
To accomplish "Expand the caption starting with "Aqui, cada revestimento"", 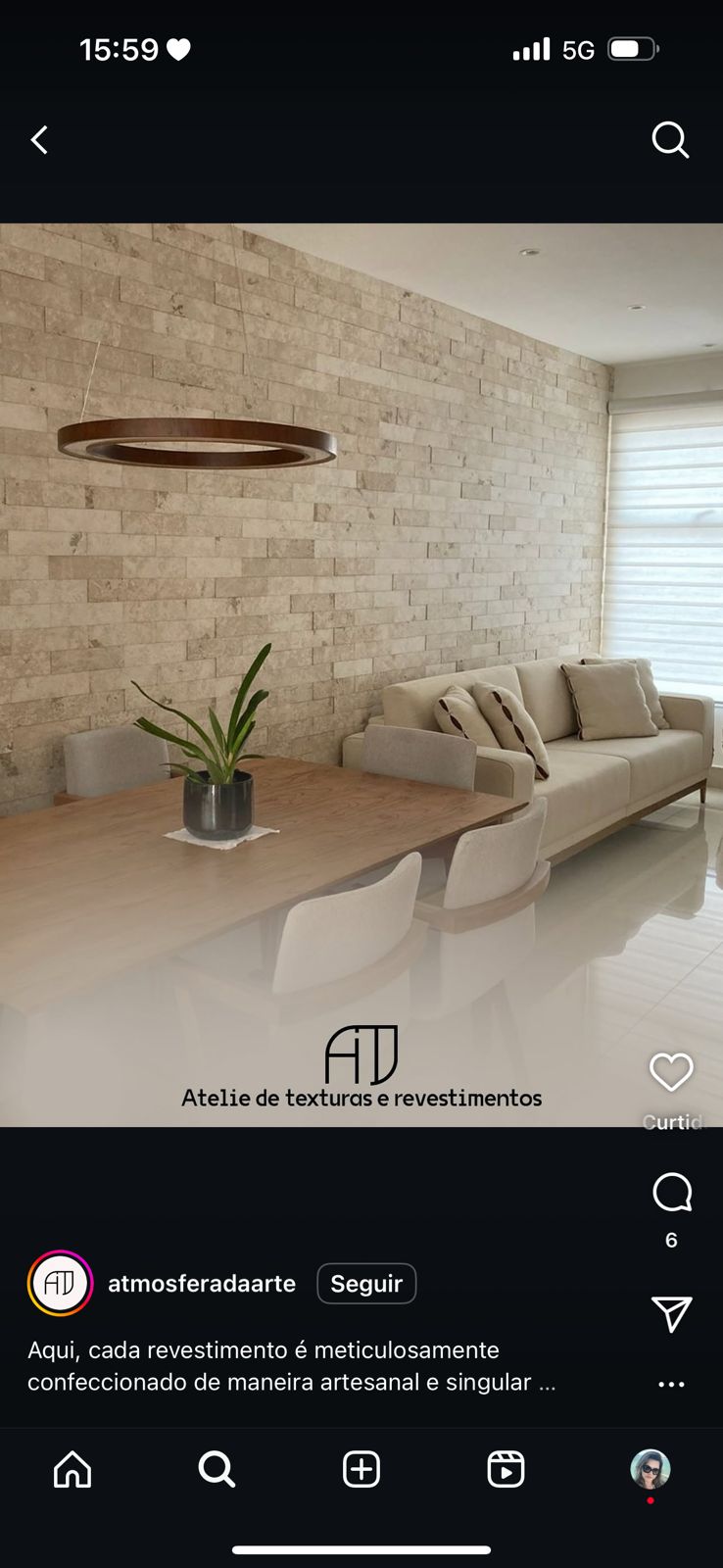I will [x=292, y=1366].
